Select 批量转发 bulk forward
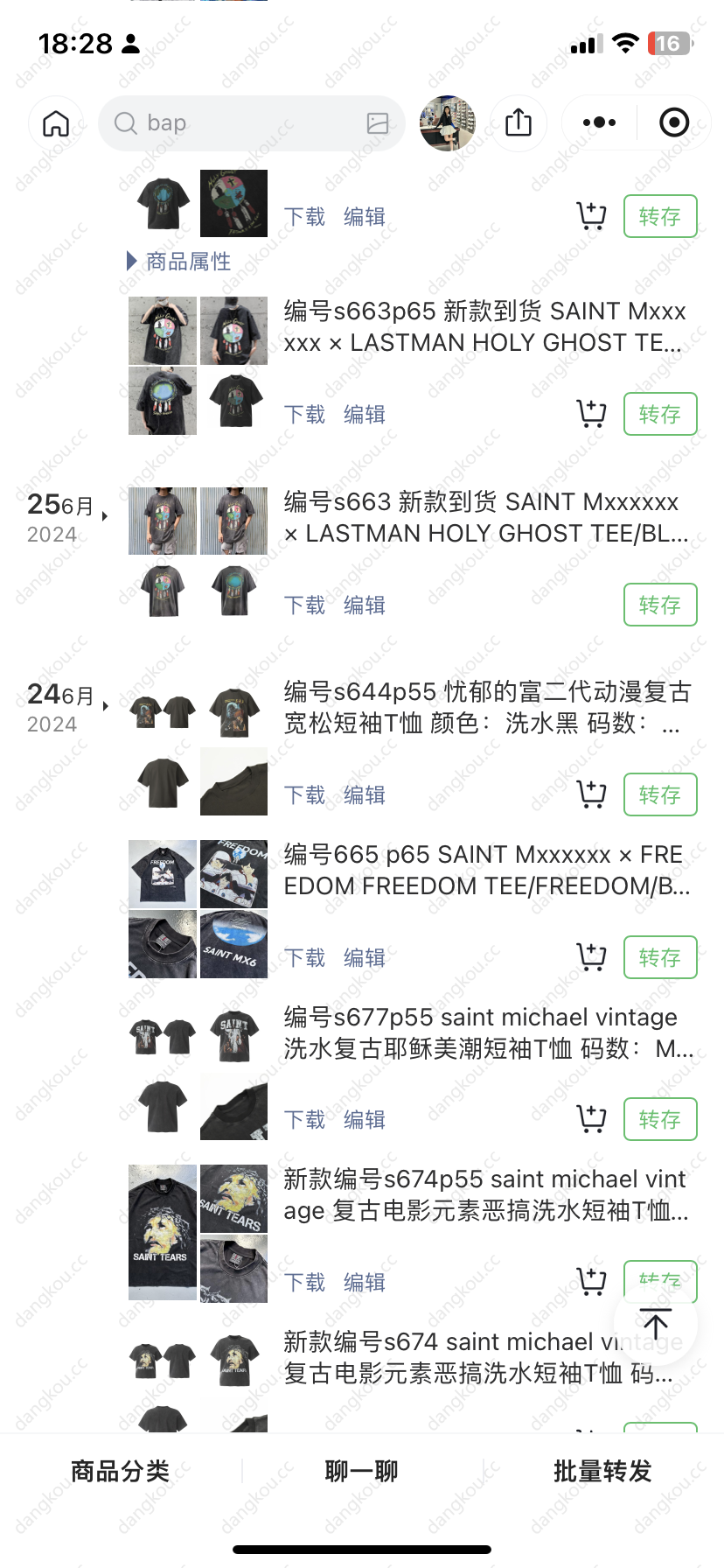This screenshot has width=724, height=1568. [603, 1471]
